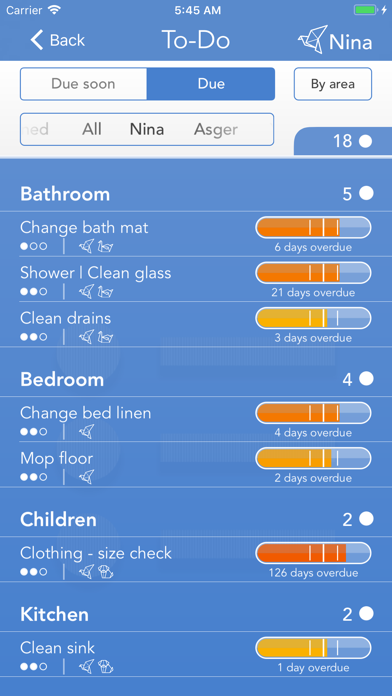This screenshot has height=696, width=392.
Task: Tap the By area sorting button
Action: pyautogui.click(x=333, y=84)
